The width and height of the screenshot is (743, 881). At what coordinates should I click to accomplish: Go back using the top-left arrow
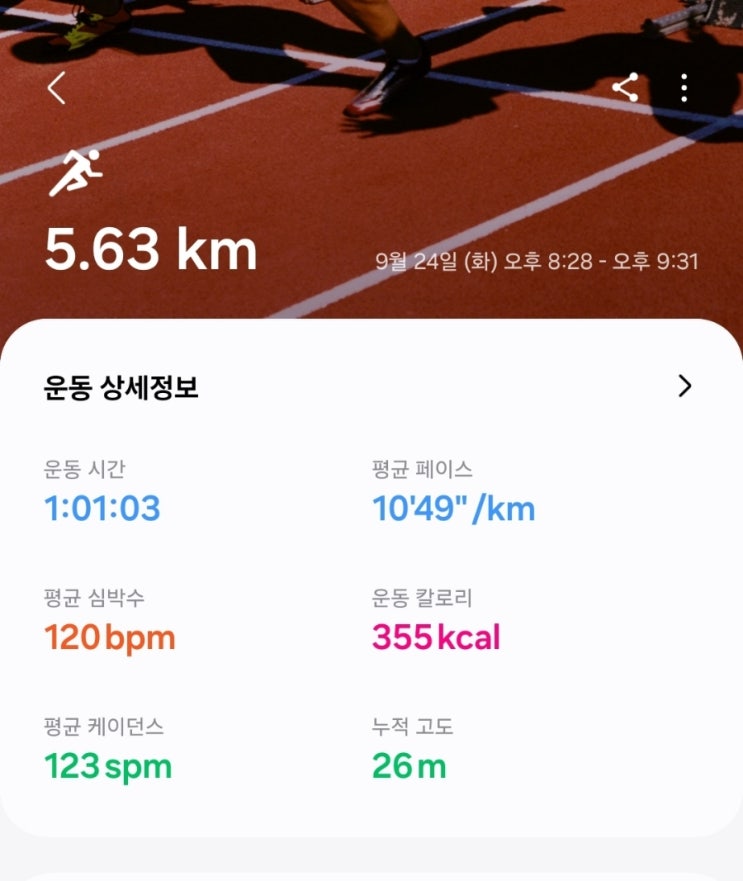pos(56,88)
